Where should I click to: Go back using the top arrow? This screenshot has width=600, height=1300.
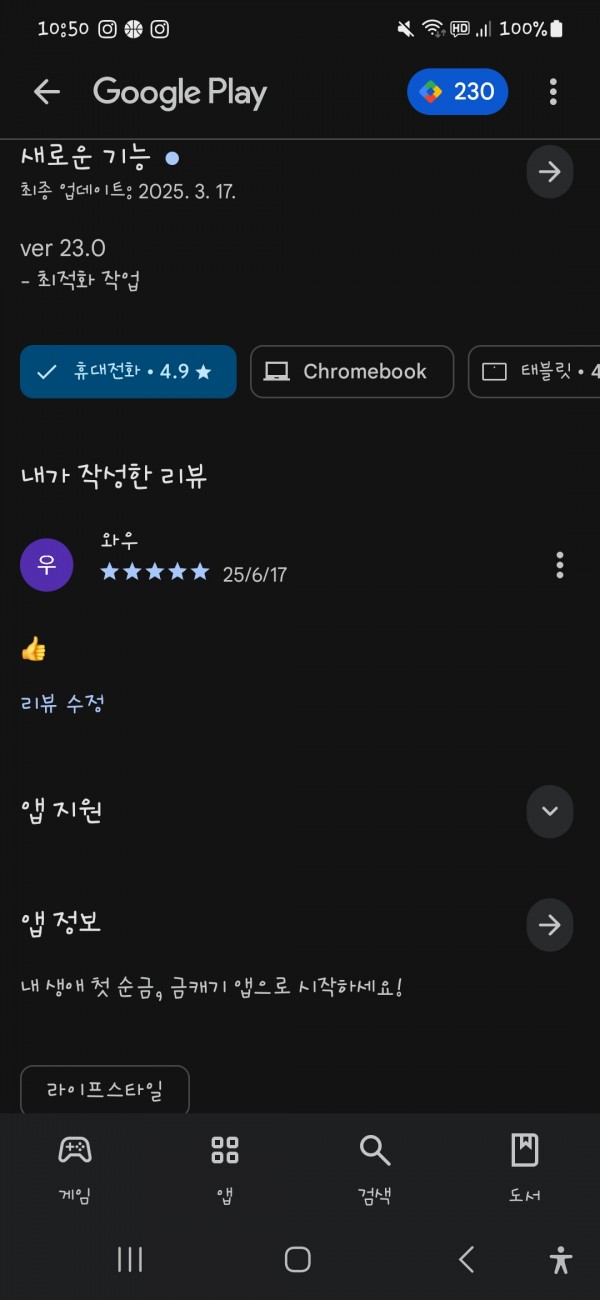[47, 92]
